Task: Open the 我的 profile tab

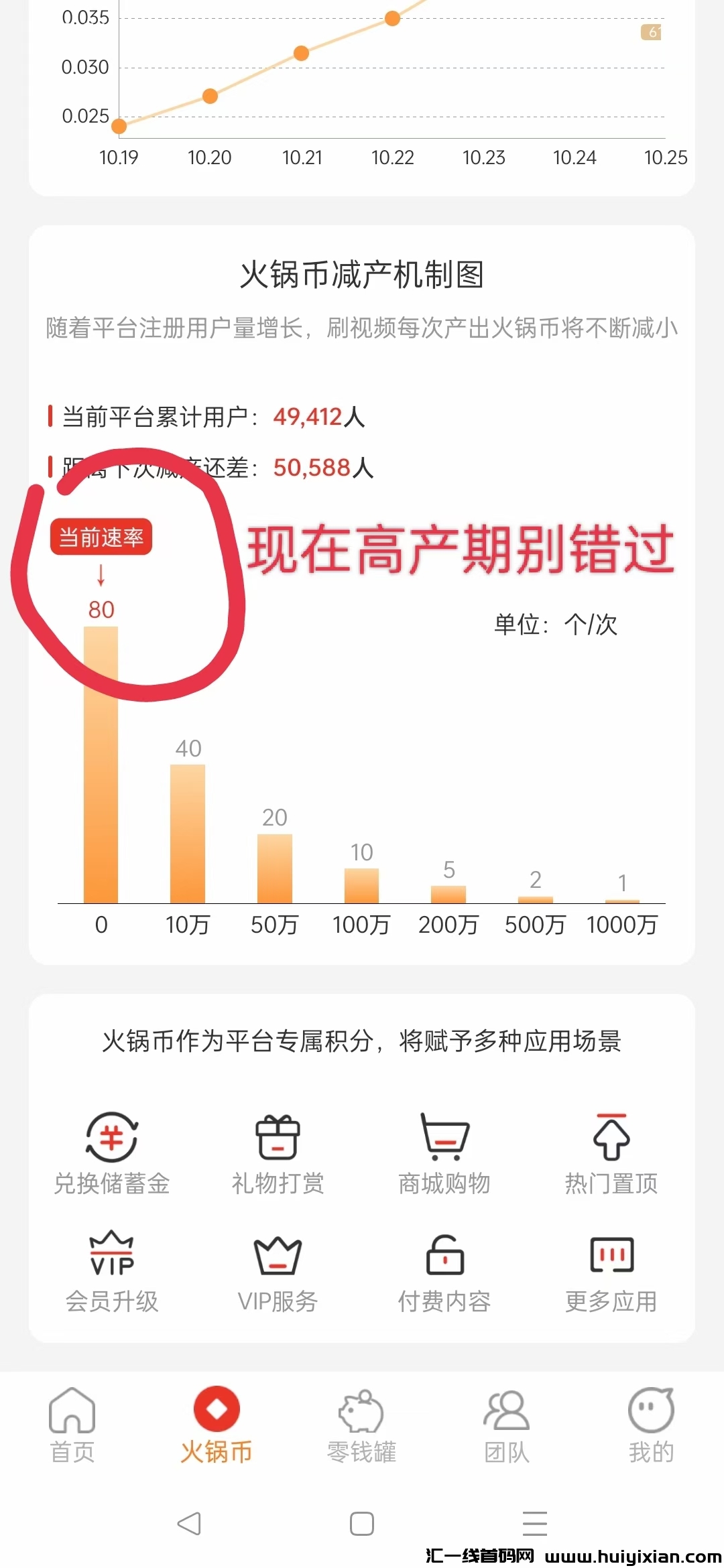Action: (651, 1425)
